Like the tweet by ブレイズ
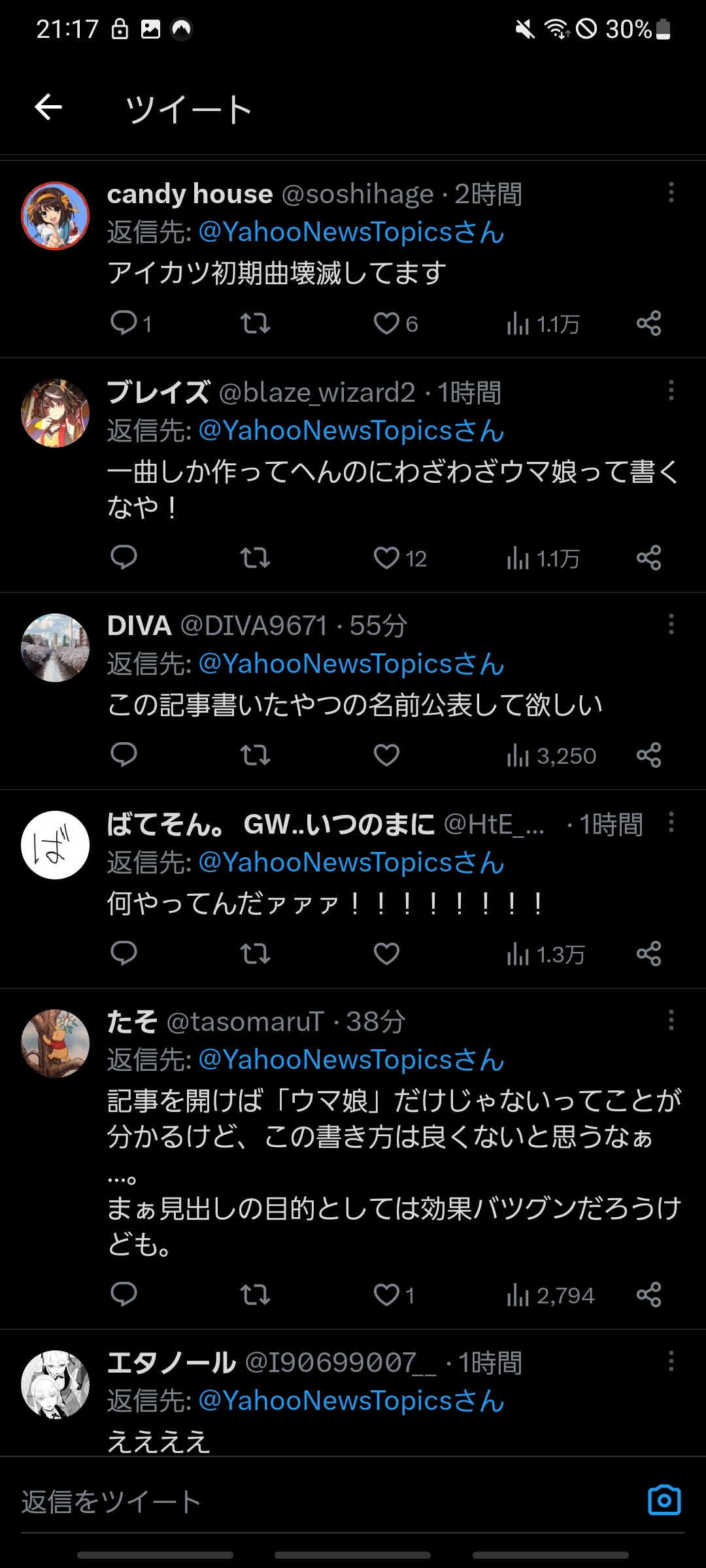Image resolution: width=706 pixels, height=1568 pixels. (386, 558)
